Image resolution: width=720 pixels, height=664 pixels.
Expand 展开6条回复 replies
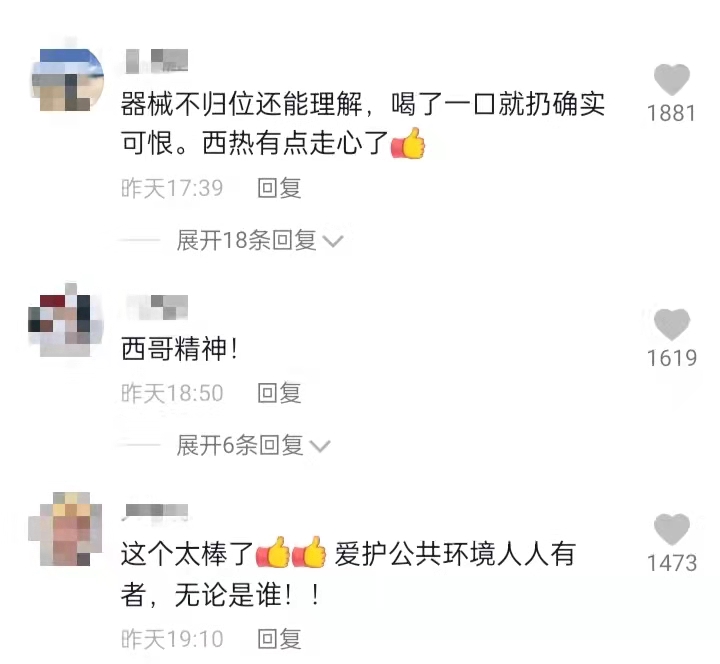(x=252, y=445)
